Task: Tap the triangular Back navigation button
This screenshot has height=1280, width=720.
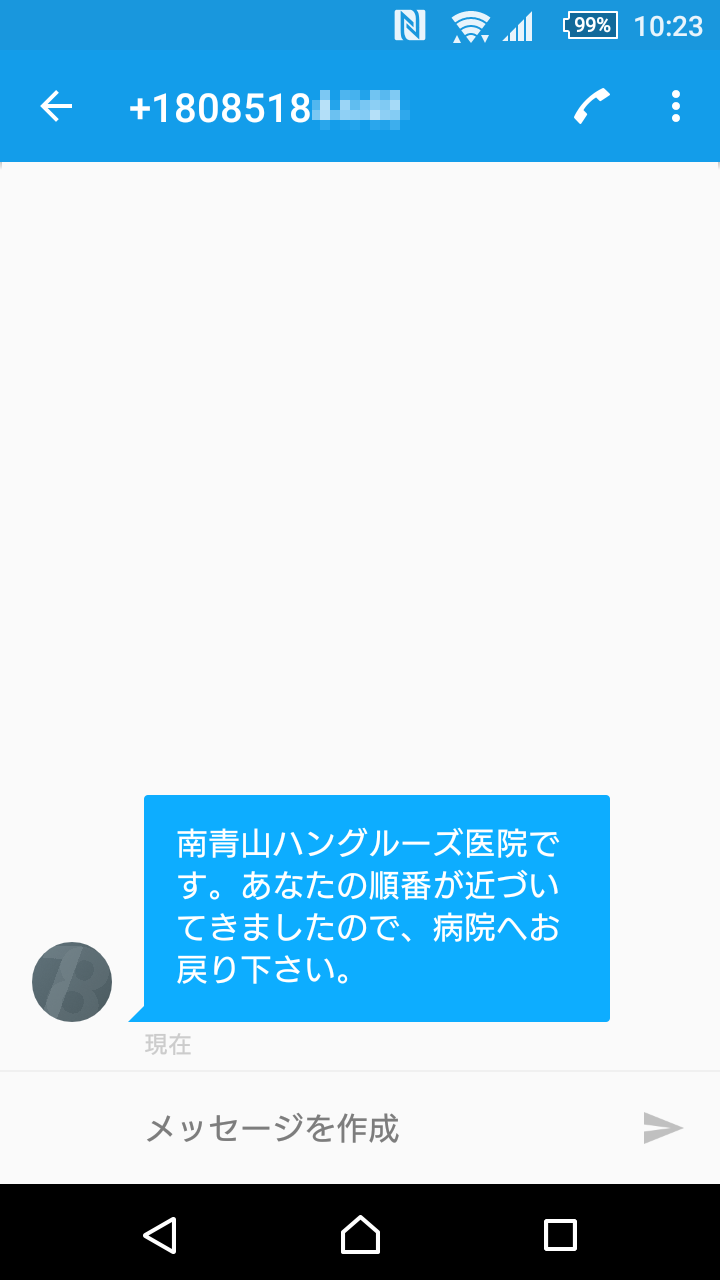Action: coord(162,1237)
